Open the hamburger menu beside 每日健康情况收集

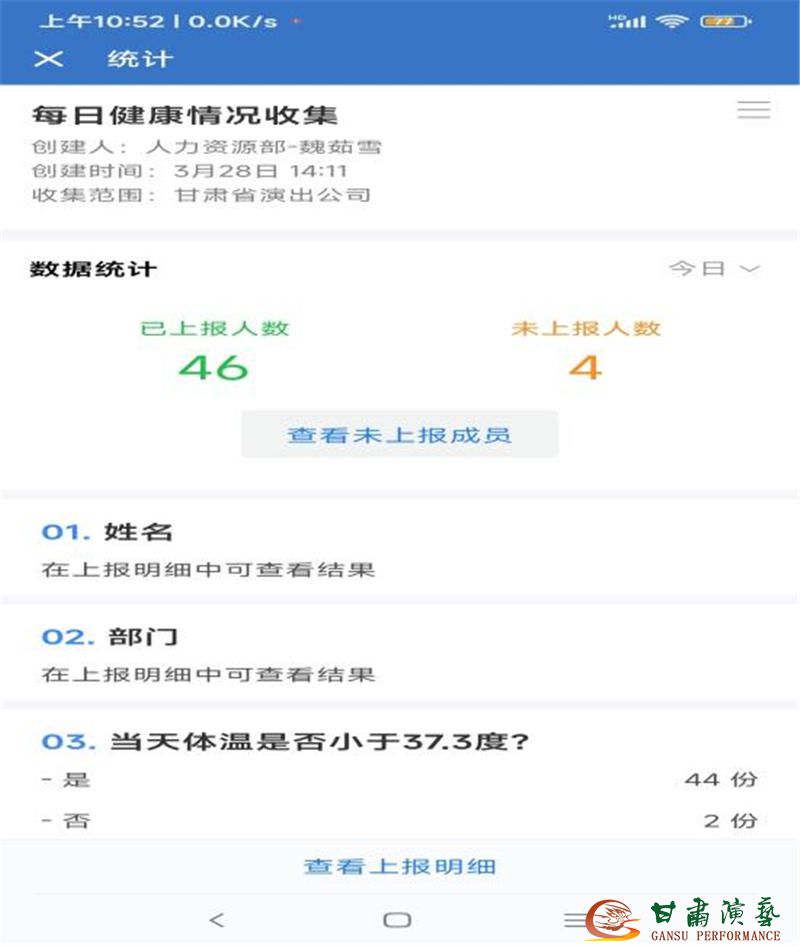tap(753, 111)
